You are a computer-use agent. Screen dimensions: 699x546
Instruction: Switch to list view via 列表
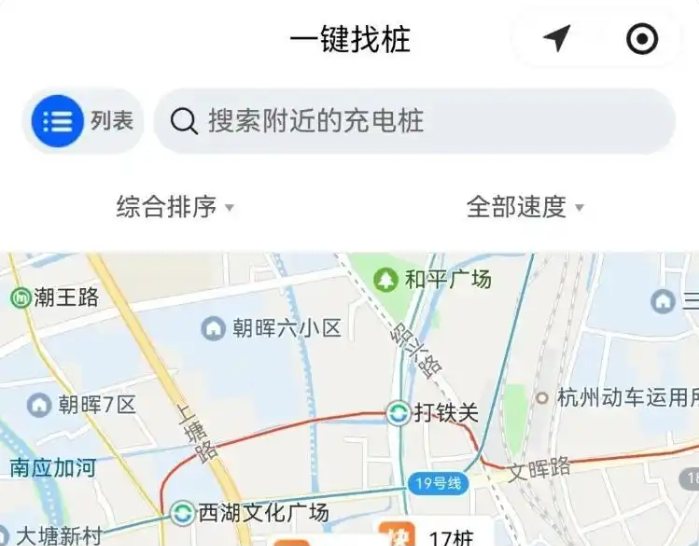(85, 121)
